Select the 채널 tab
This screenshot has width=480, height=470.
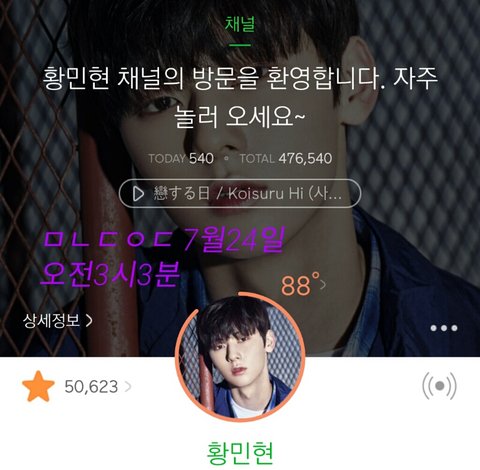pyautogui.click(x=240, y=24)
